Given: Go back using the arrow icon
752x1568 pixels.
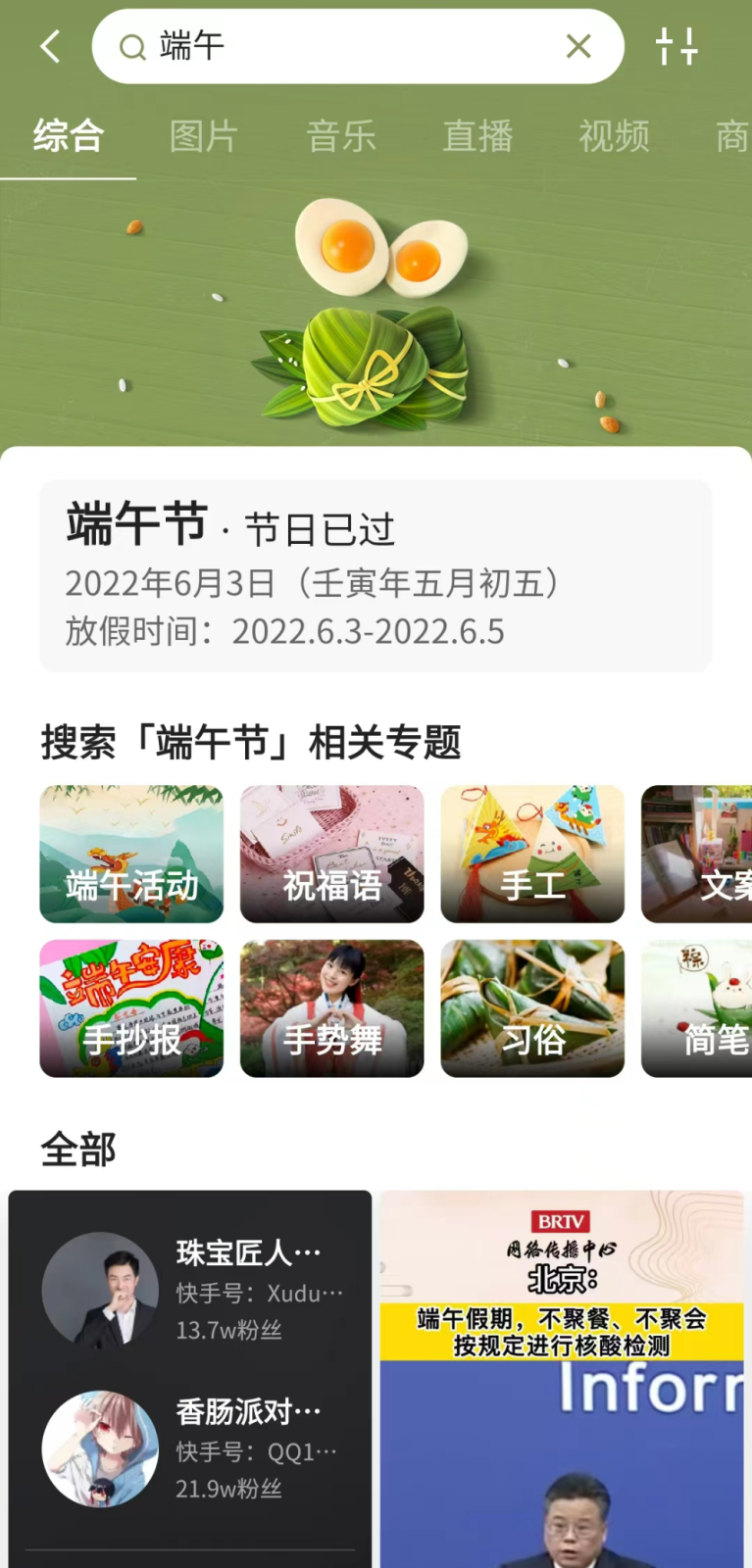Looking at the screenshot, I should (50, 46).
